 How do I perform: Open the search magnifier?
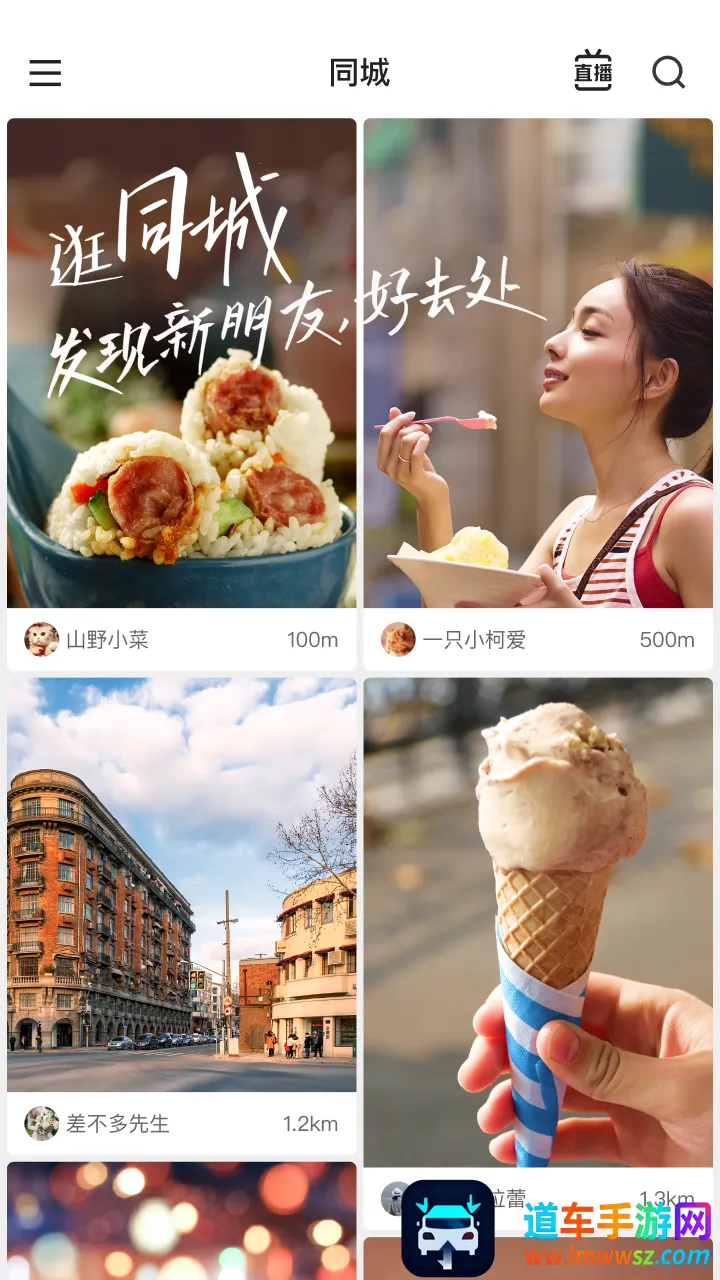click(x=668, y=72)
